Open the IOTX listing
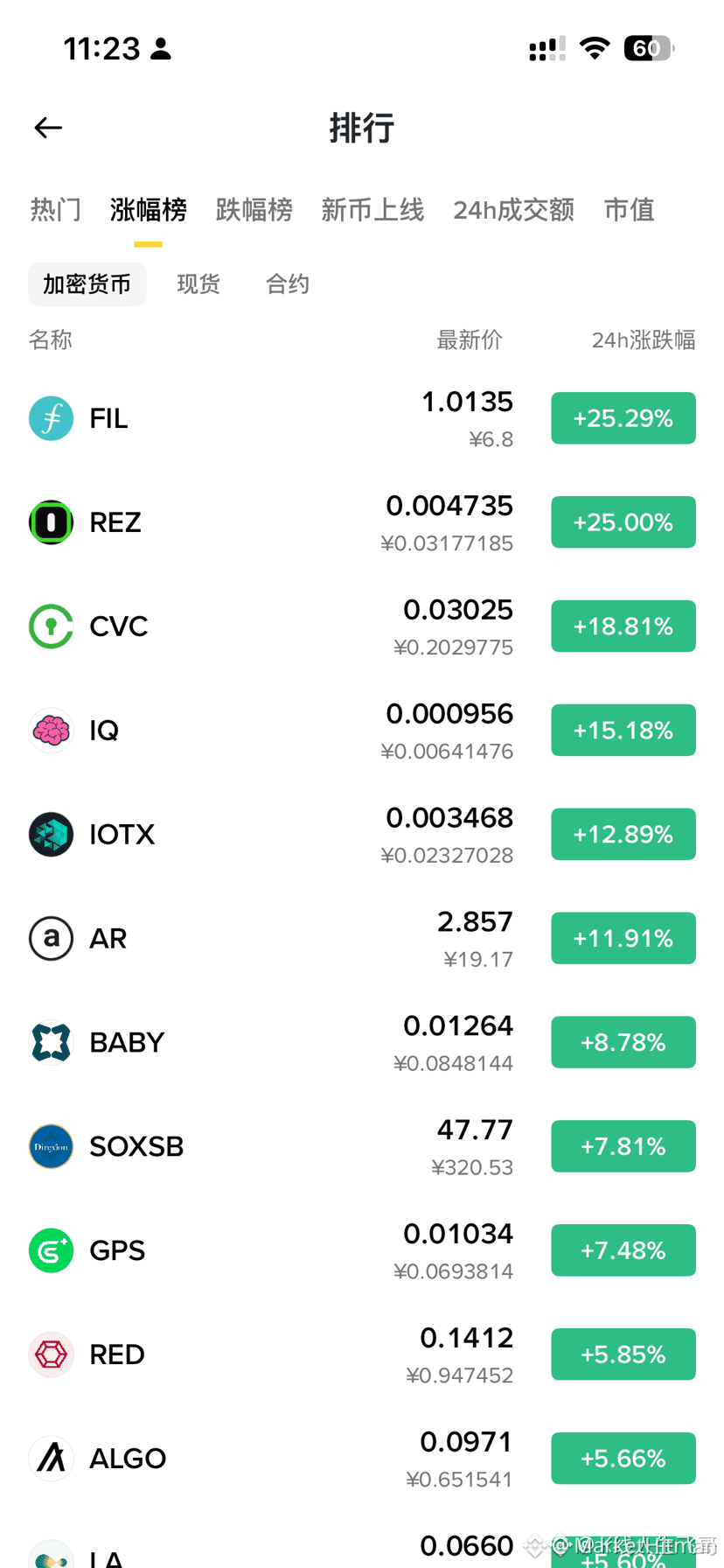Screen dimensions: 724x1568 (x=362, y=835)
